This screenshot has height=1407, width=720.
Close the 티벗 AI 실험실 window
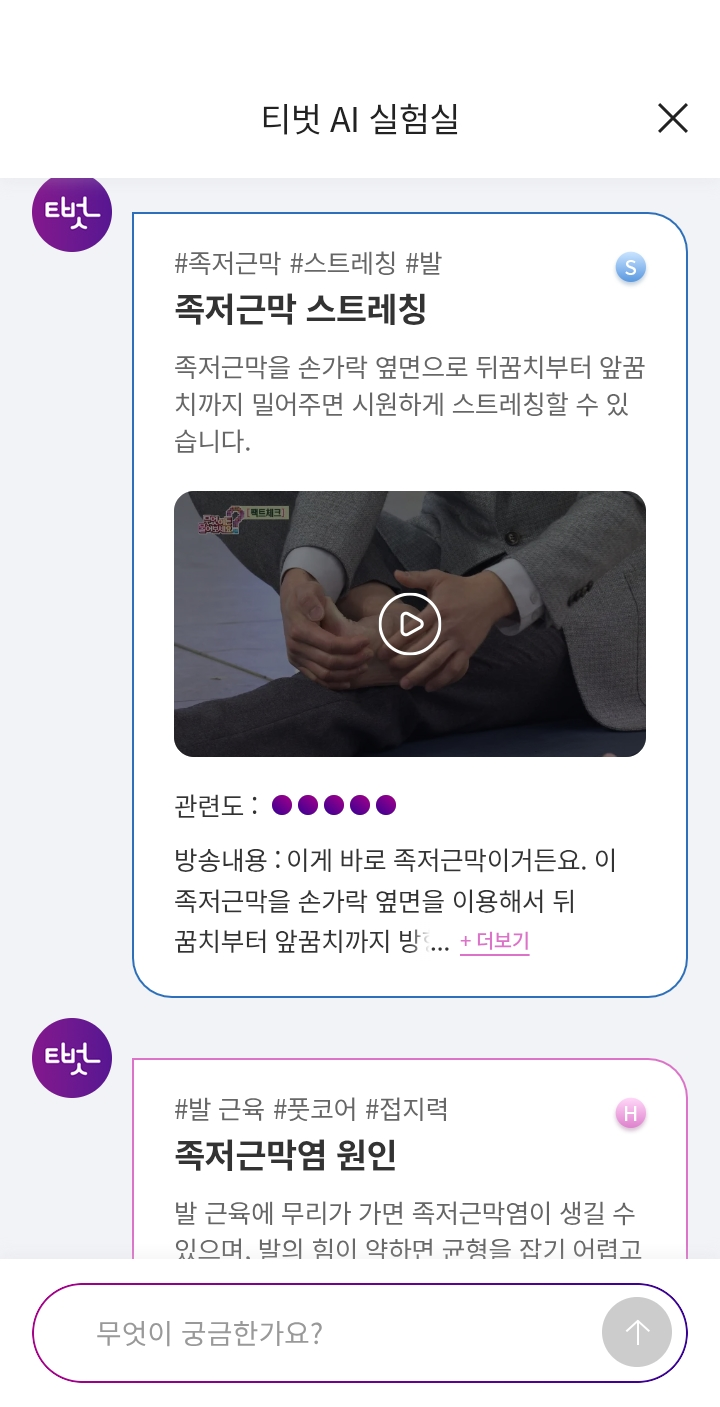pyautogui.click(x=673, y=118)
